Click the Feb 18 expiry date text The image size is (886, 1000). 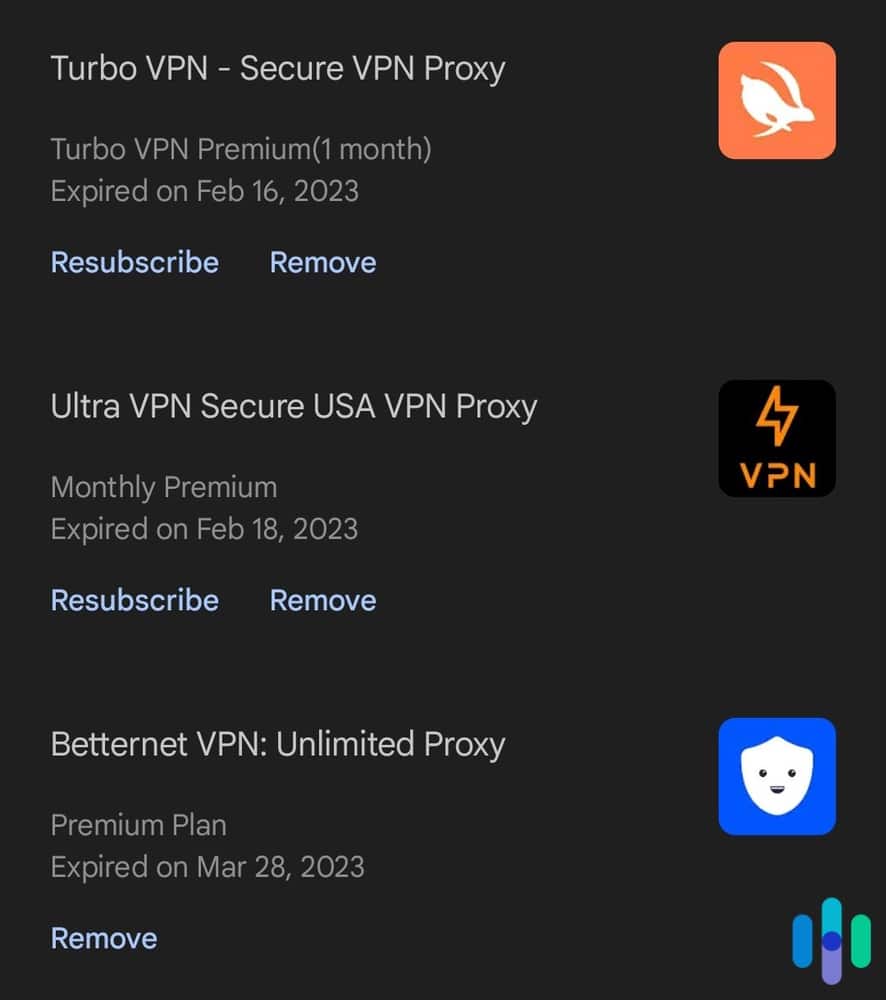click(204, 528)
